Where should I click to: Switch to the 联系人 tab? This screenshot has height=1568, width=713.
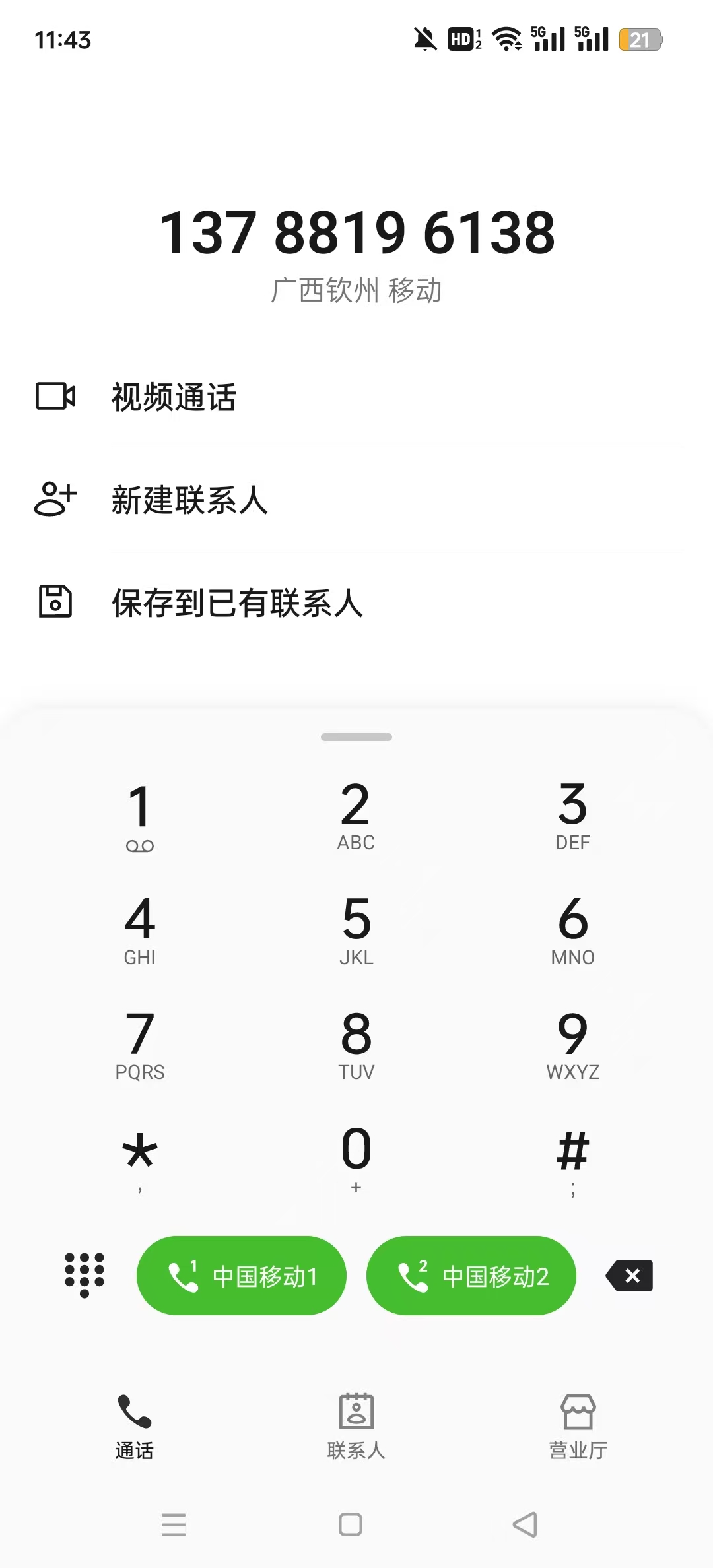pyautogui.click(x=356, y=1426)
